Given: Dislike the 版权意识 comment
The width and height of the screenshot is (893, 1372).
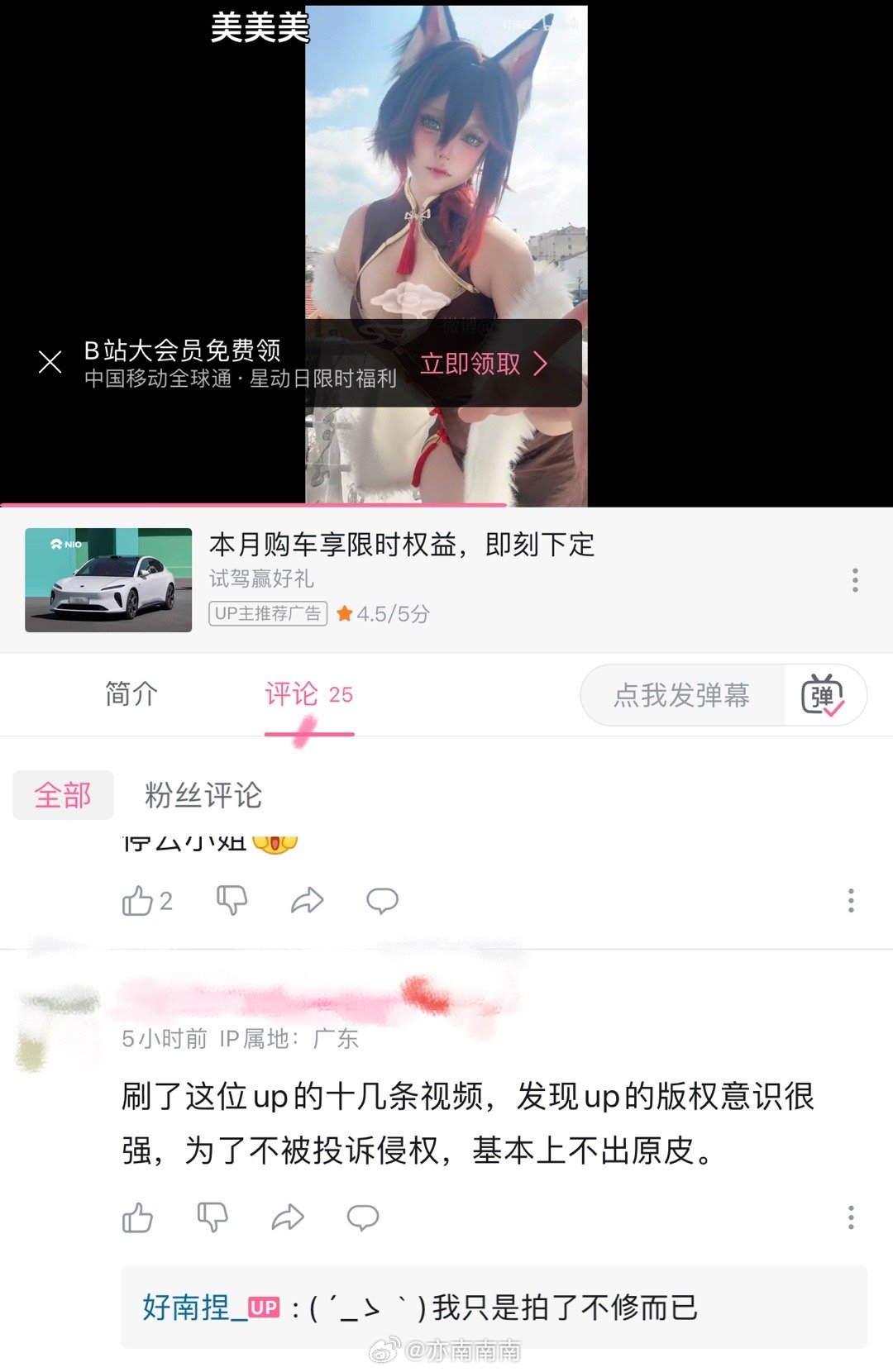Looking at the screenshot, I should pos(213,1217).
